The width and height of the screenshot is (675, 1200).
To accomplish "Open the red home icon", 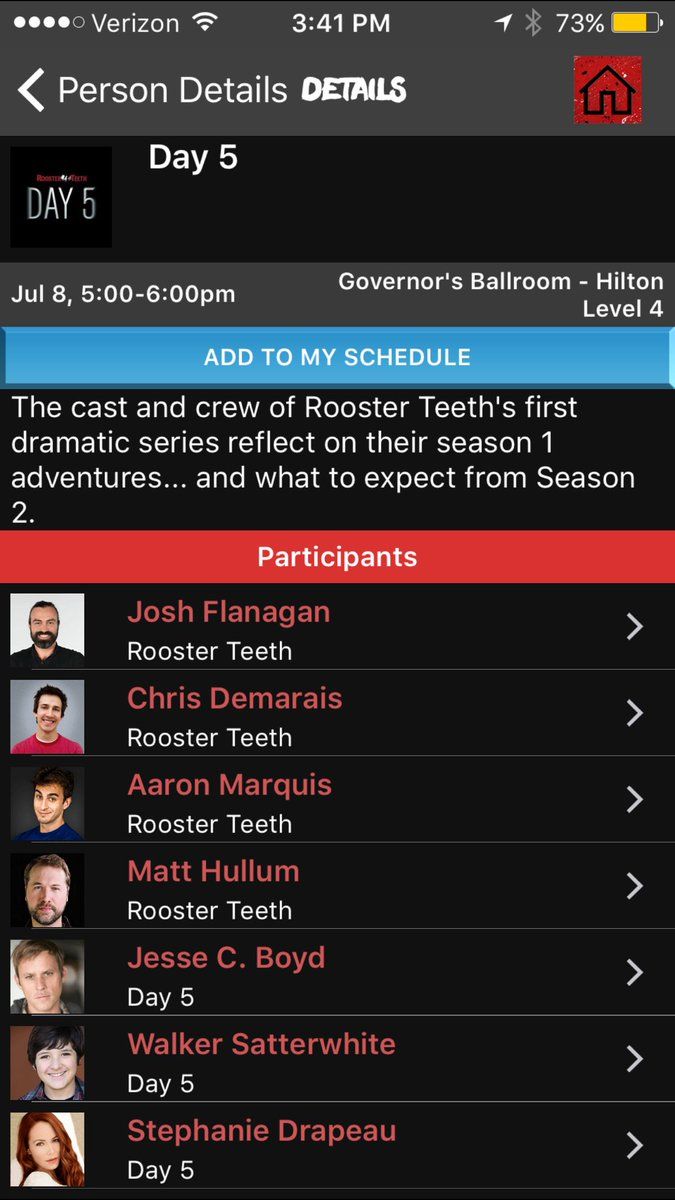I will [608, 90].
